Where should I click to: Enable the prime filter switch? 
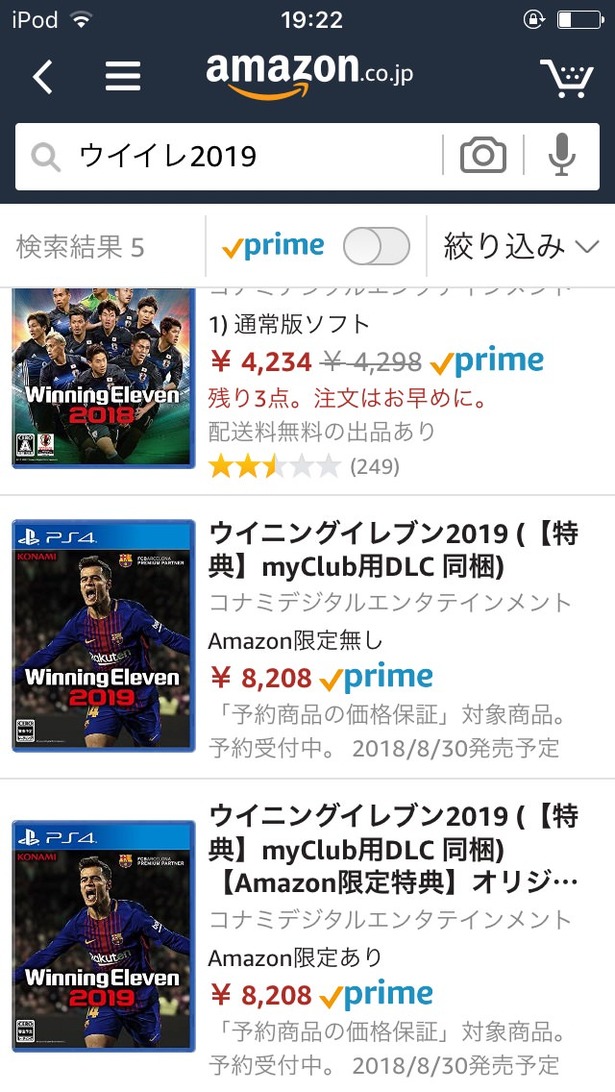pos(377,247)
